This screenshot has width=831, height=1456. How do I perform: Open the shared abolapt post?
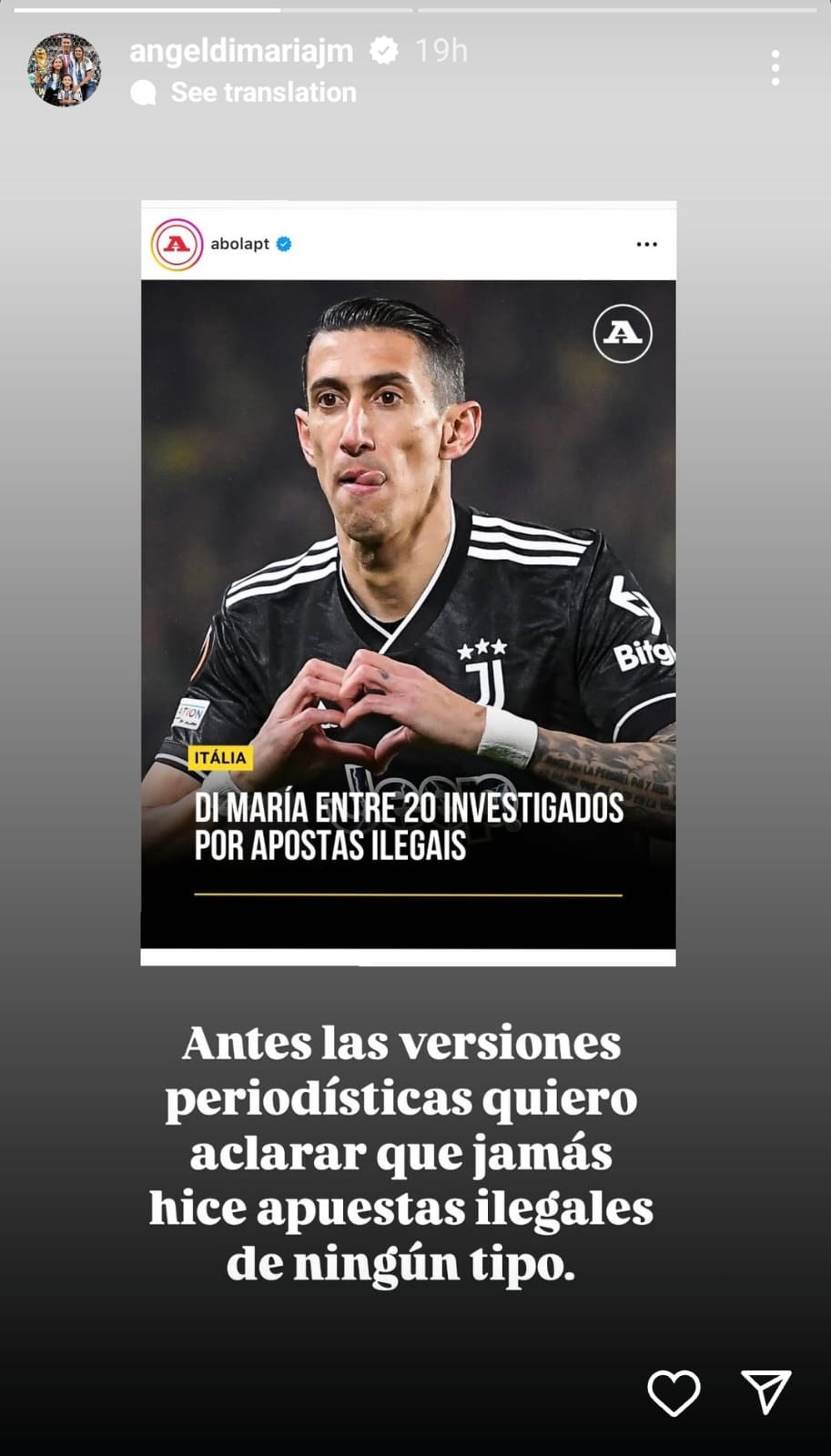tap(408, 582)
